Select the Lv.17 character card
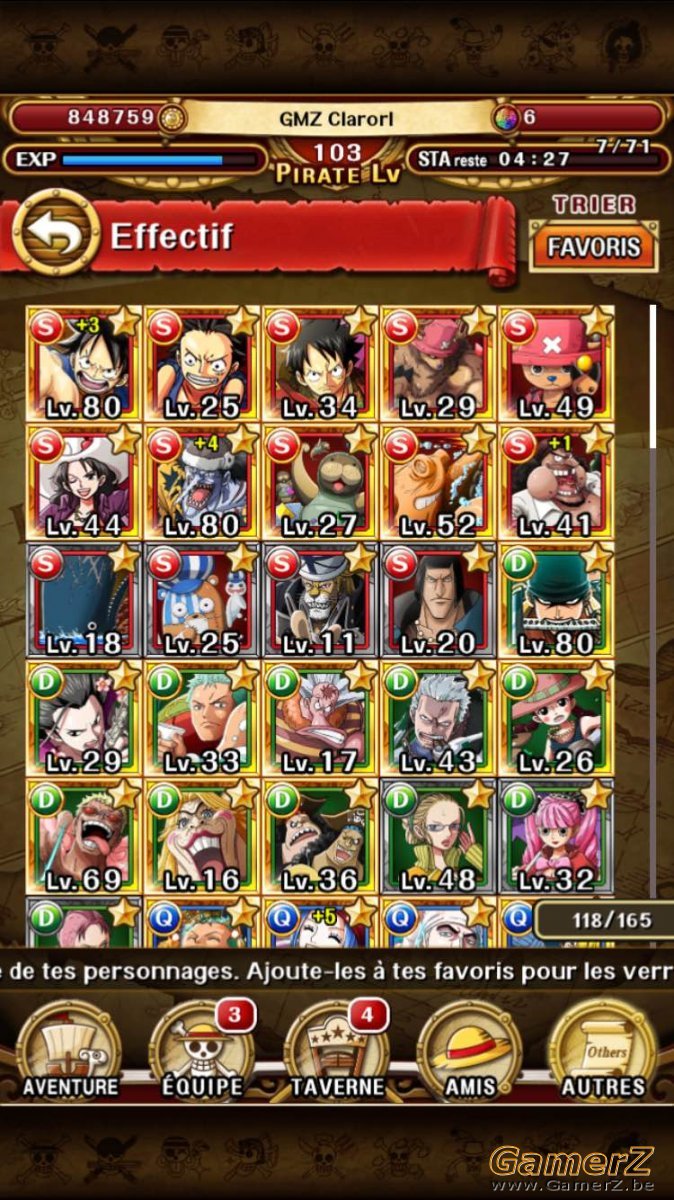The width and height of the screenshot is (674, 1200). (x=320, y=718)
